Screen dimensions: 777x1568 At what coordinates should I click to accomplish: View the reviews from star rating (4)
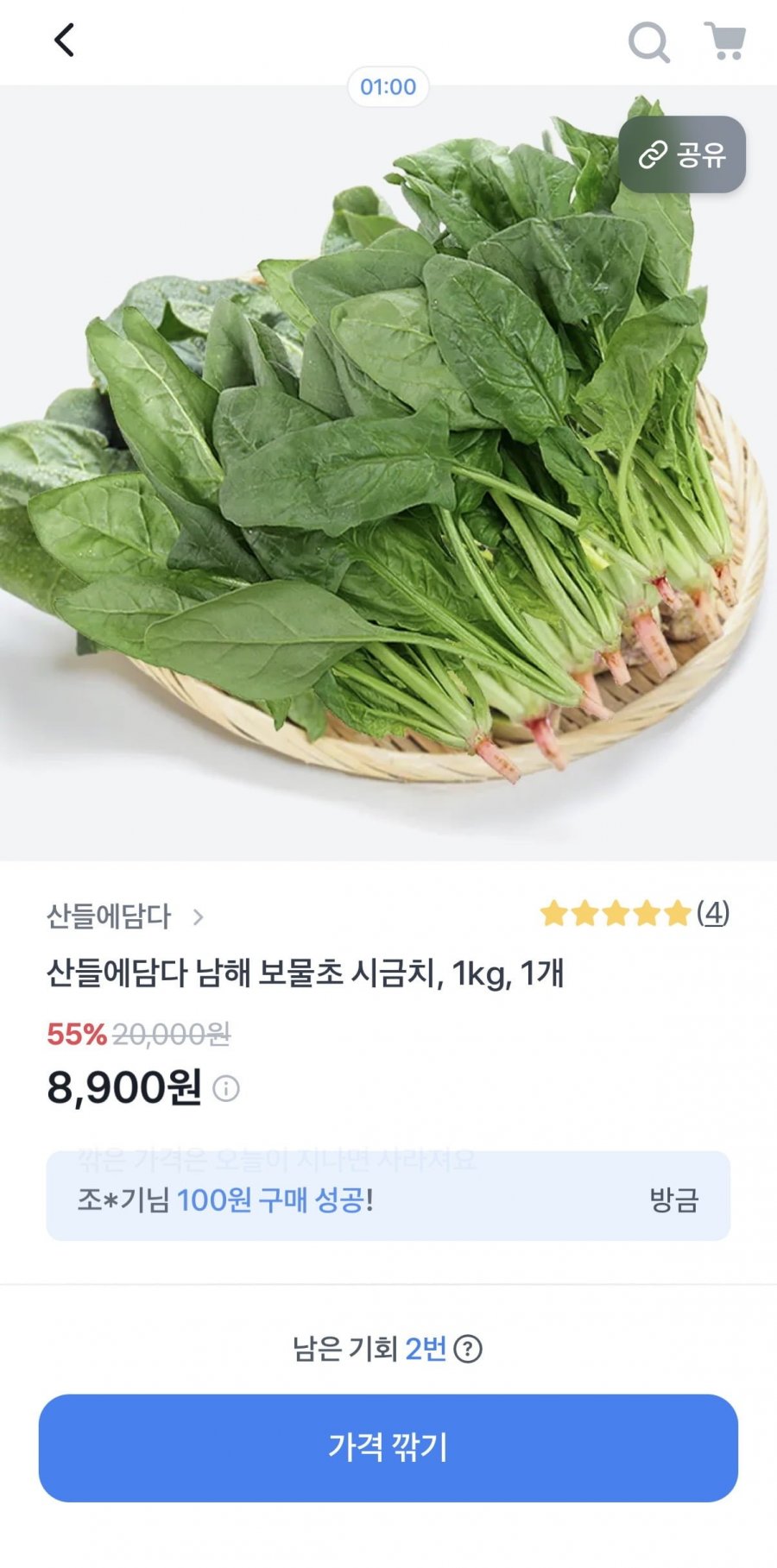635,913
